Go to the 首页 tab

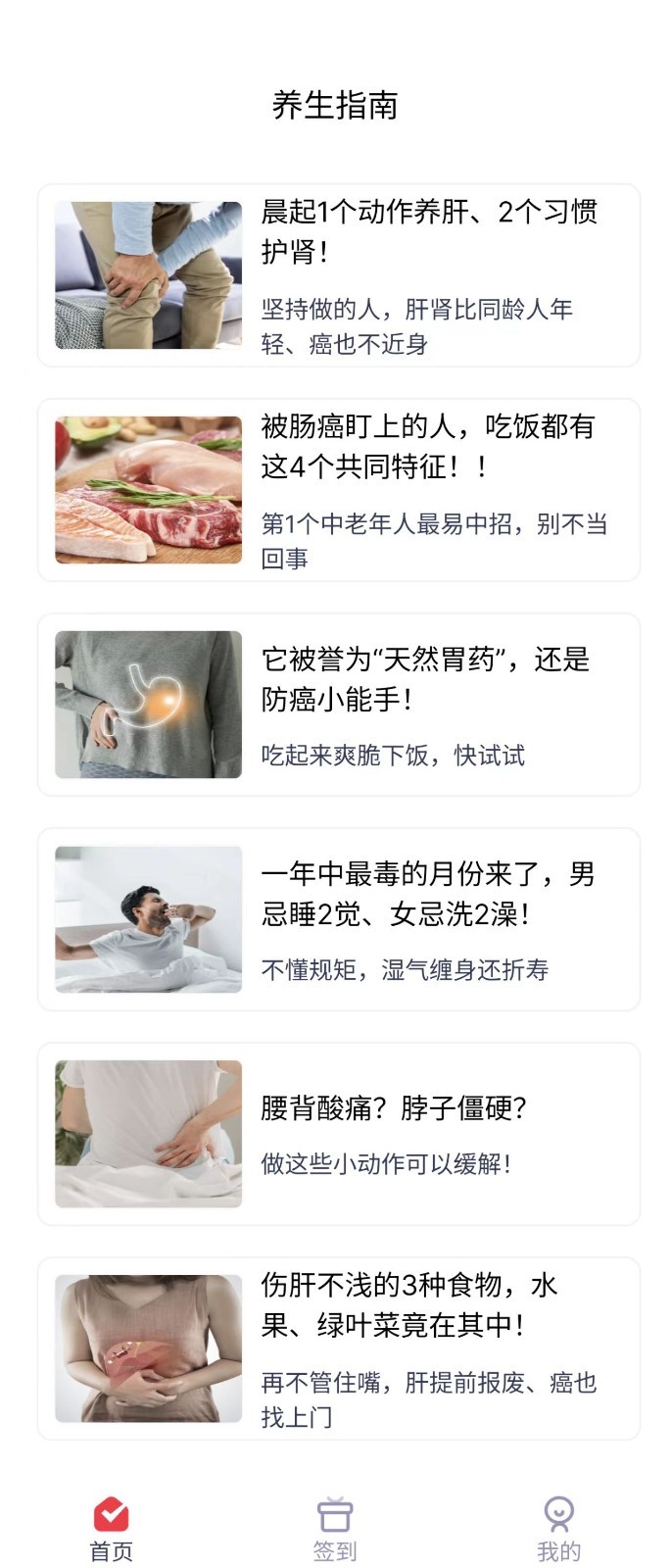pos(112,1529)
